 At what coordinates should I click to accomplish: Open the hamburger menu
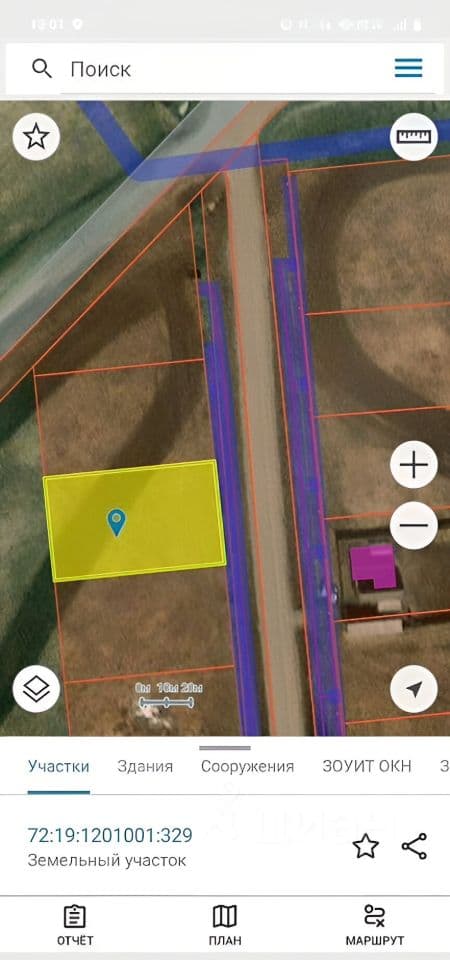pyautogui.click(x=408, y=68)
